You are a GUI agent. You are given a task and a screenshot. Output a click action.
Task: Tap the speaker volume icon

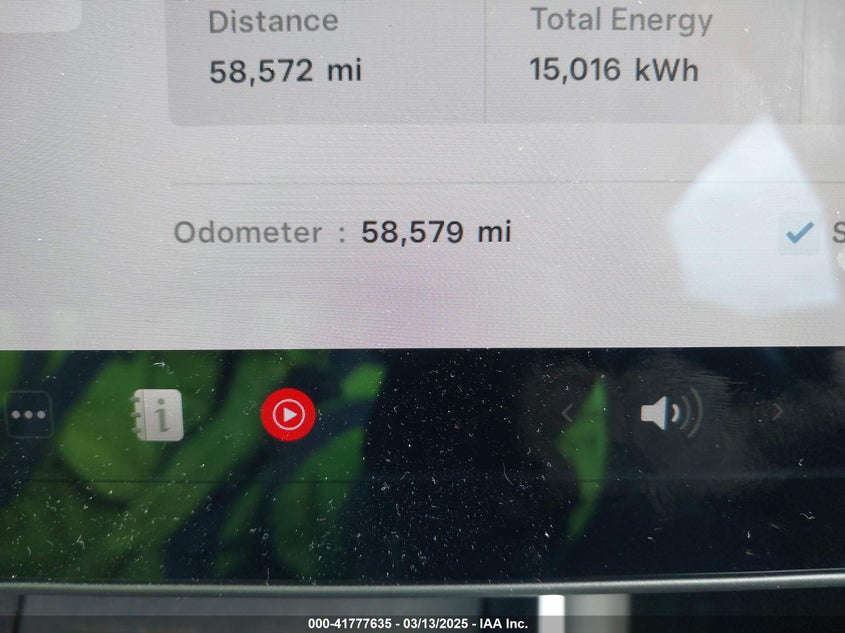(x=669, y=412)
